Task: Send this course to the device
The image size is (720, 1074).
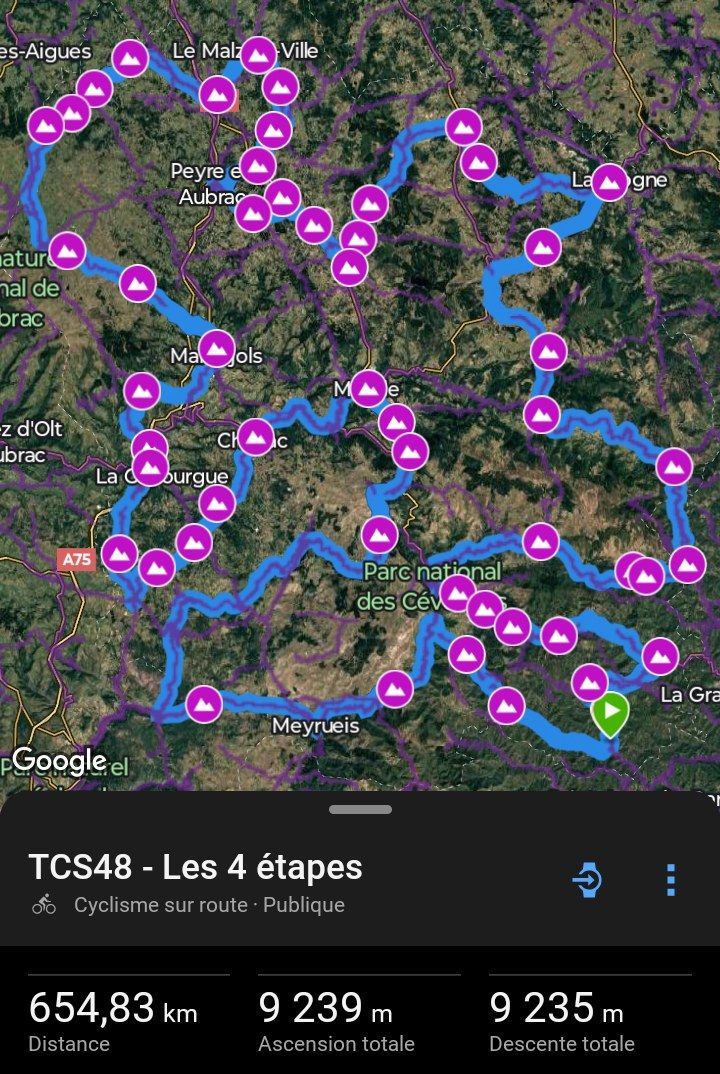Action: point(587,880)
